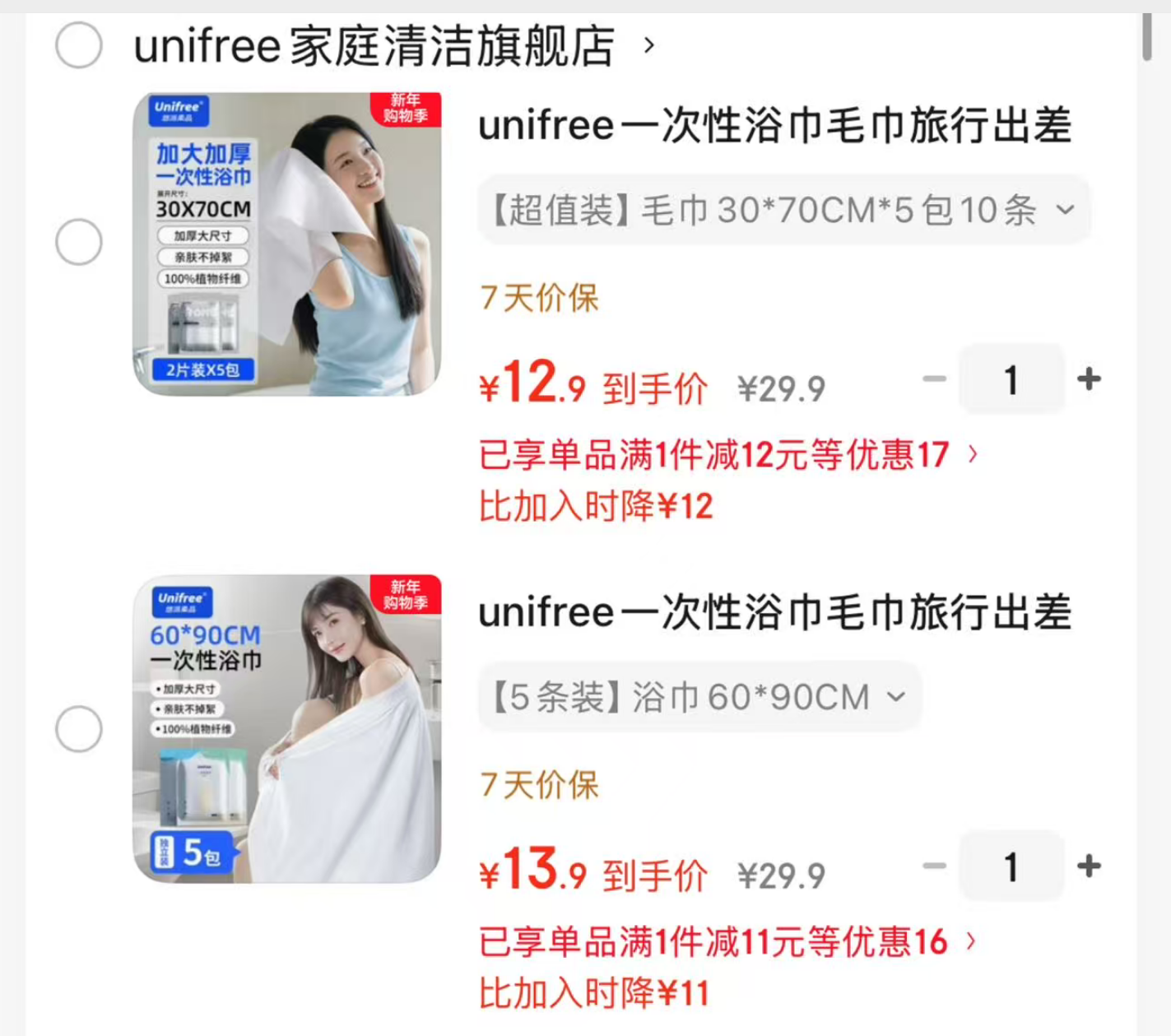Screen dimensions: 1171x1036
Task: Select the 30*70CM towel item checkbox
Action: coord(79,242)
